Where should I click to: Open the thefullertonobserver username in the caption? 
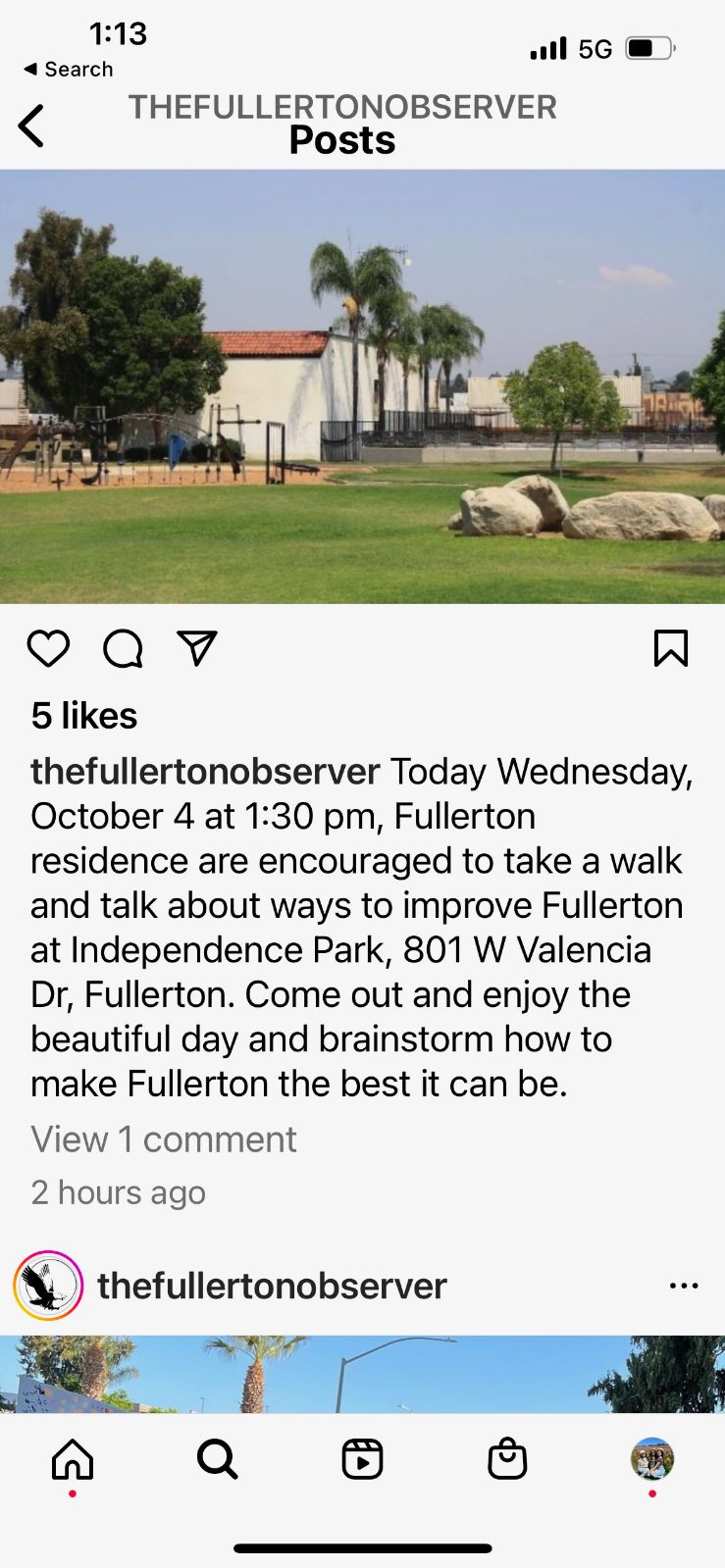(x=205, y=772)
